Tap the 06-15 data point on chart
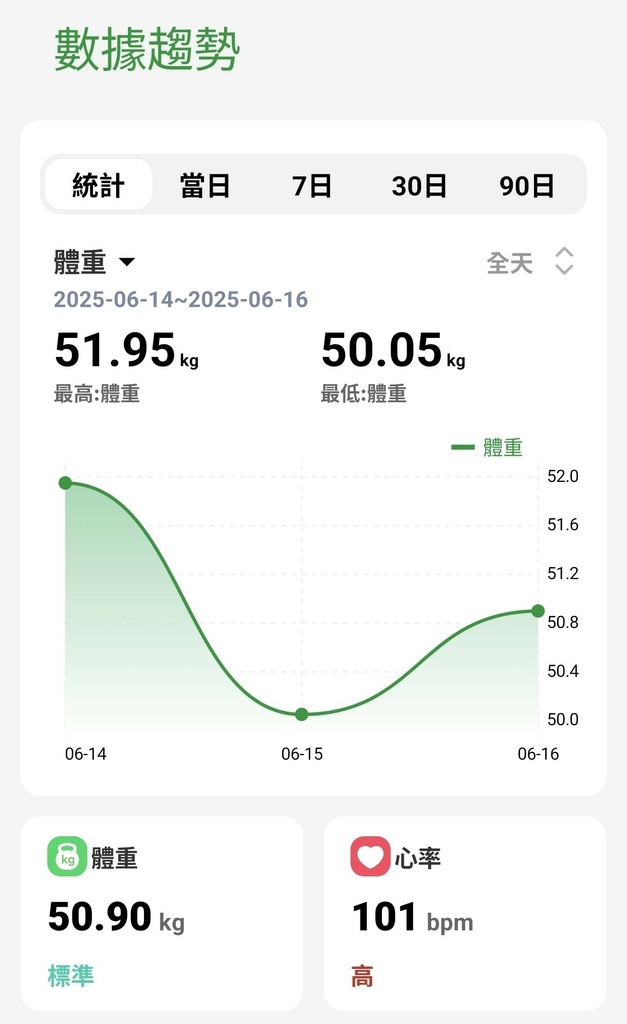Screen dimensions: 627x1024 coord(302,714)
